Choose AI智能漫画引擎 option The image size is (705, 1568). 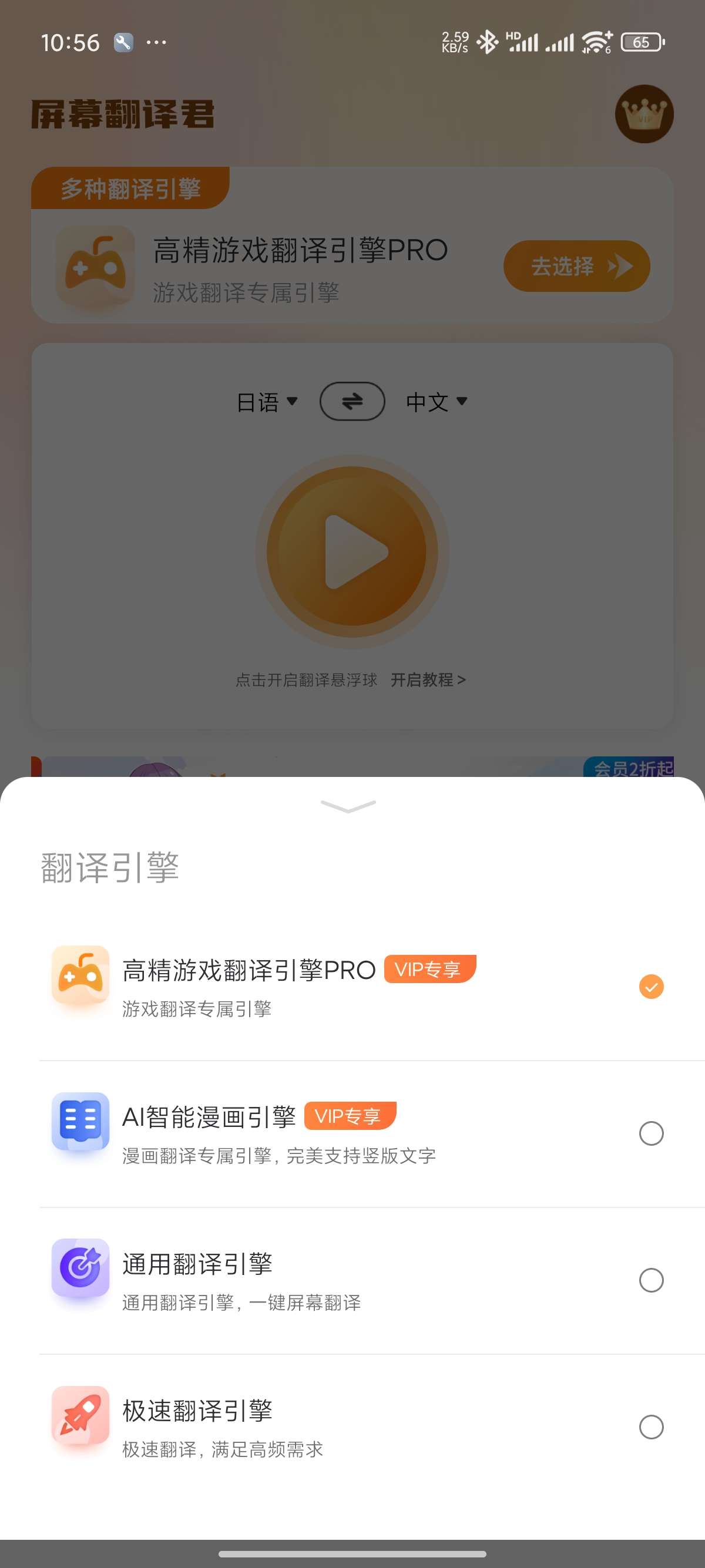[650, 1133]
